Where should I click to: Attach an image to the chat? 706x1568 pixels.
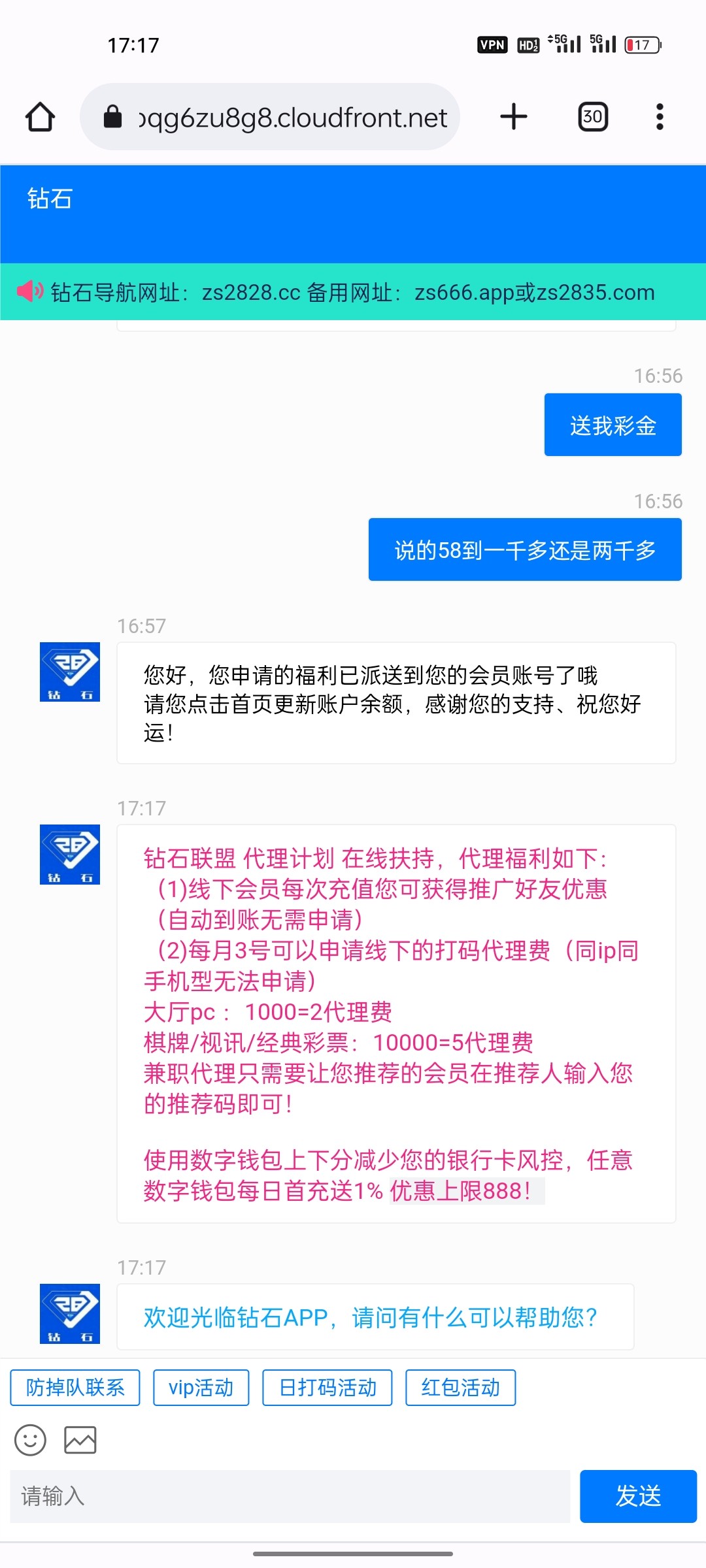(80, 1440)
